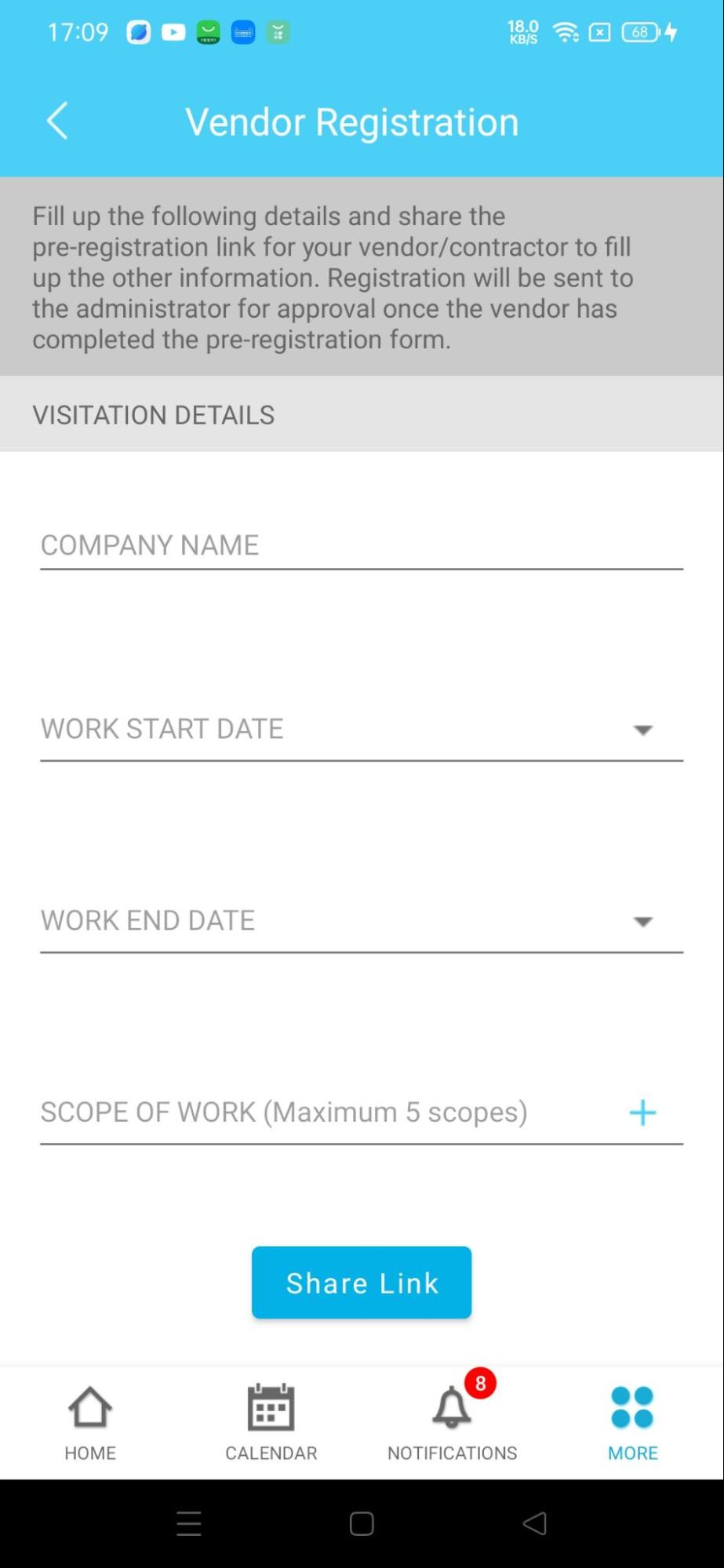This screenshot has width=724, height=1568.
Task: Tap the Company Name field
Action: 362,545
